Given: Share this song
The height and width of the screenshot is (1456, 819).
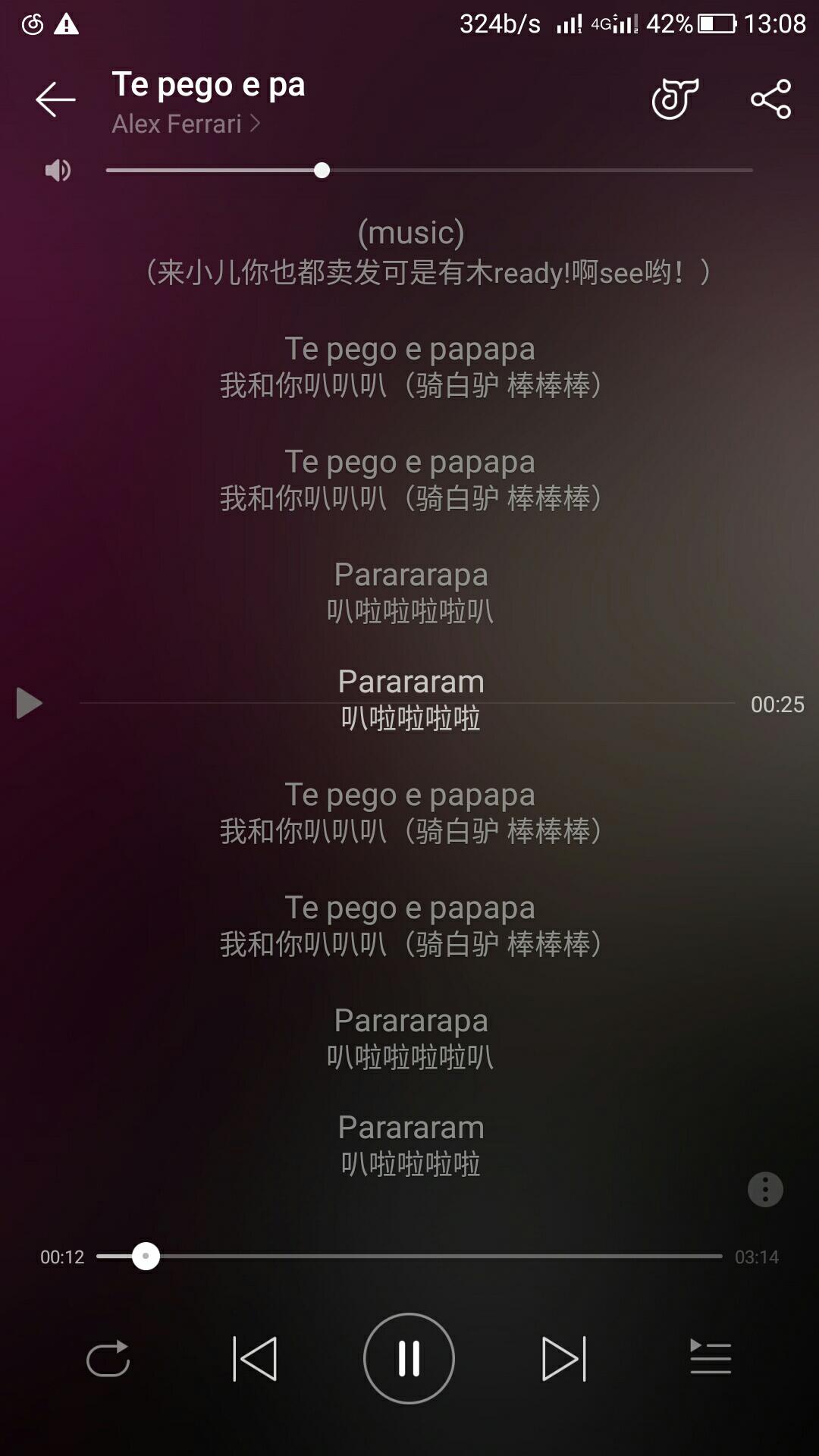Looking at the screenshot, I should pyautogui.click(x=770, y=99).
